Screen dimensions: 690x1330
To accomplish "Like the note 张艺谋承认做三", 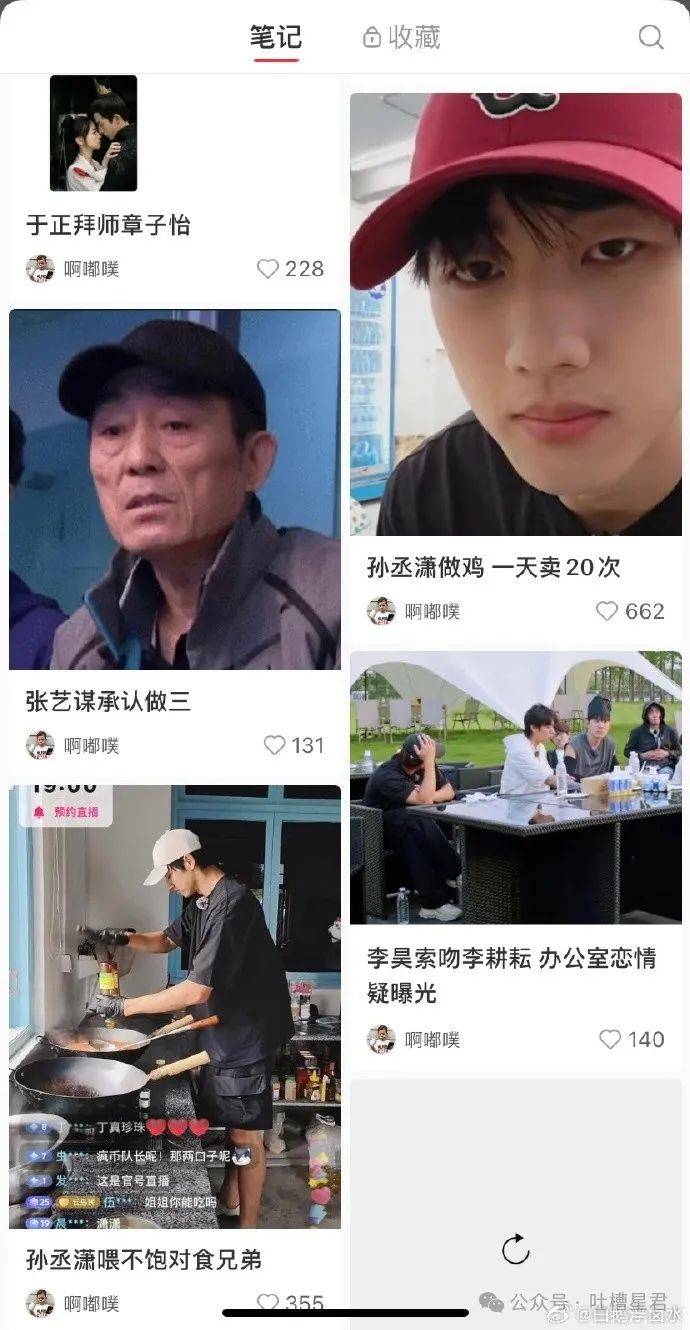I will click(x=275, y=745).
